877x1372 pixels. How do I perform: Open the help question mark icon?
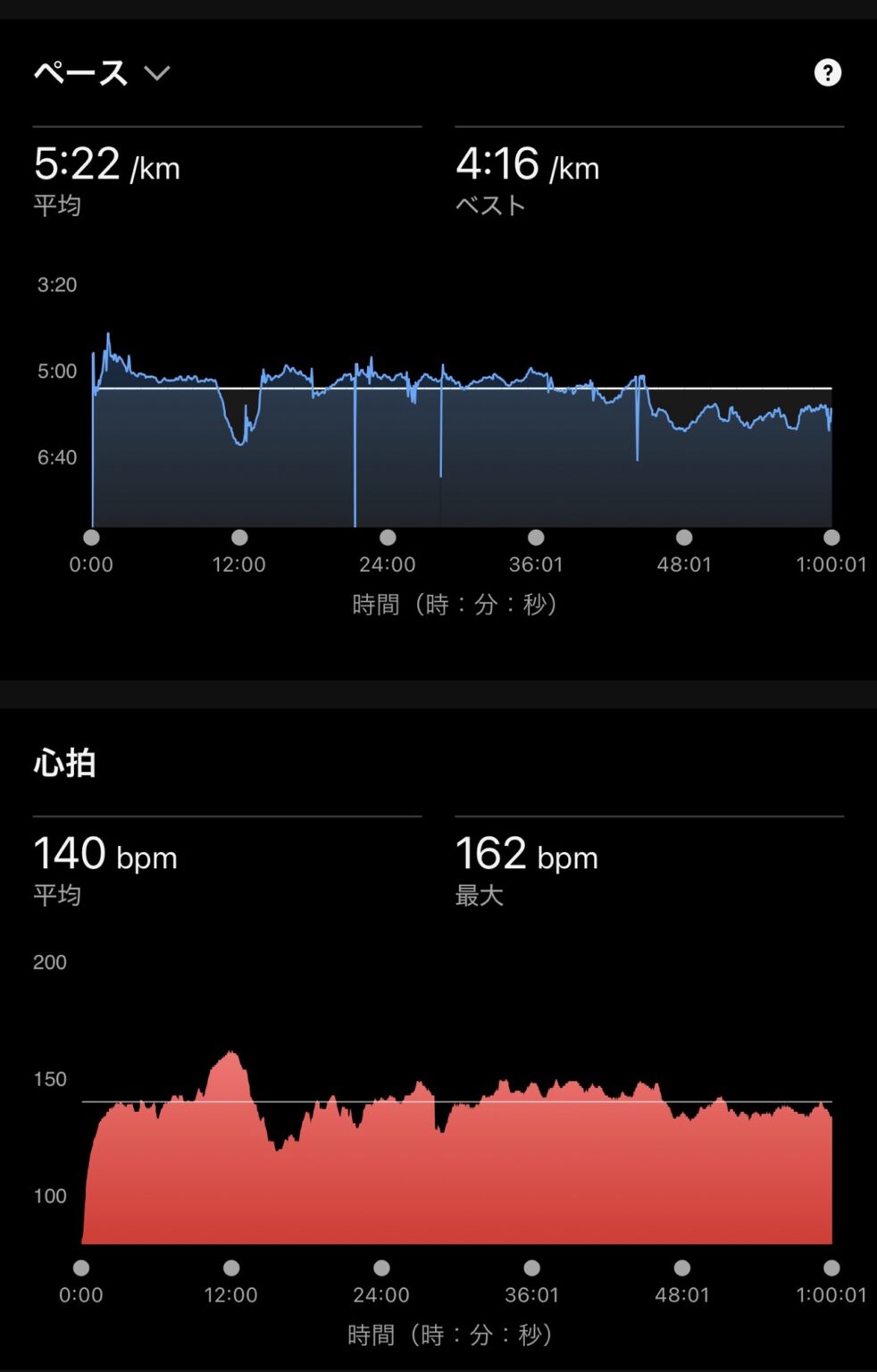point(827,72)
